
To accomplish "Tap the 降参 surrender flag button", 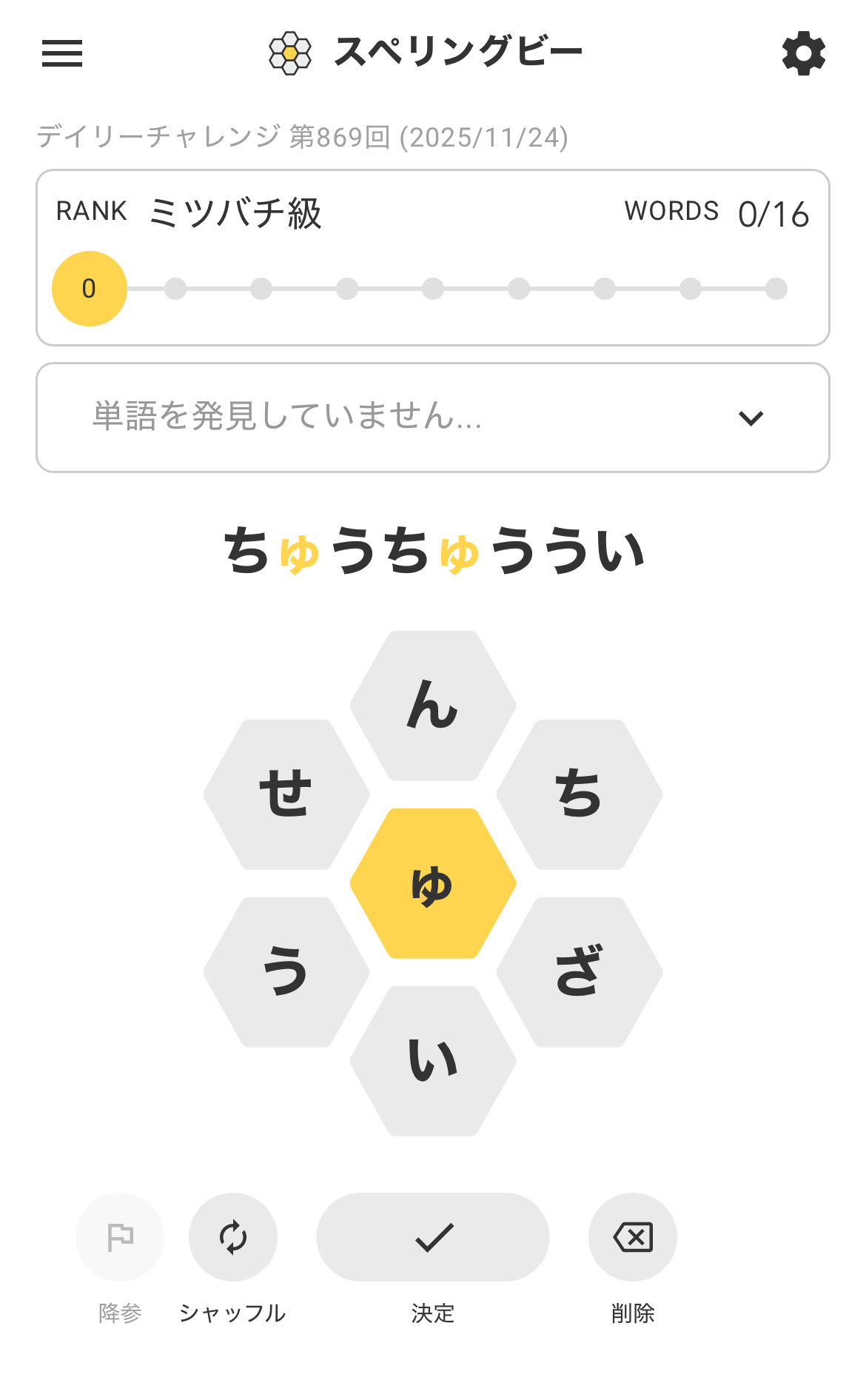I will click(120, 1237).
